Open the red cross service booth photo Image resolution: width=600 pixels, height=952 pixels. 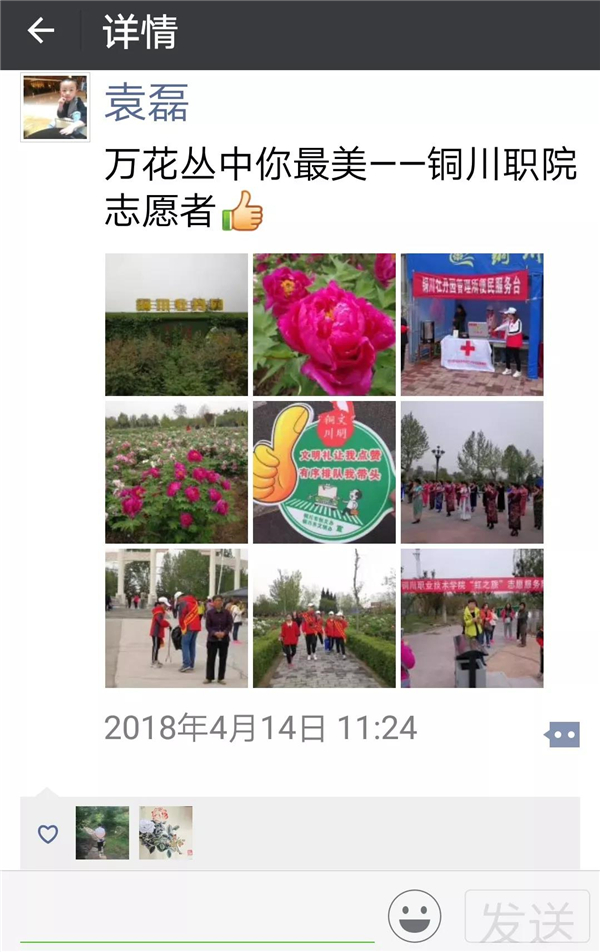point(472,324)
